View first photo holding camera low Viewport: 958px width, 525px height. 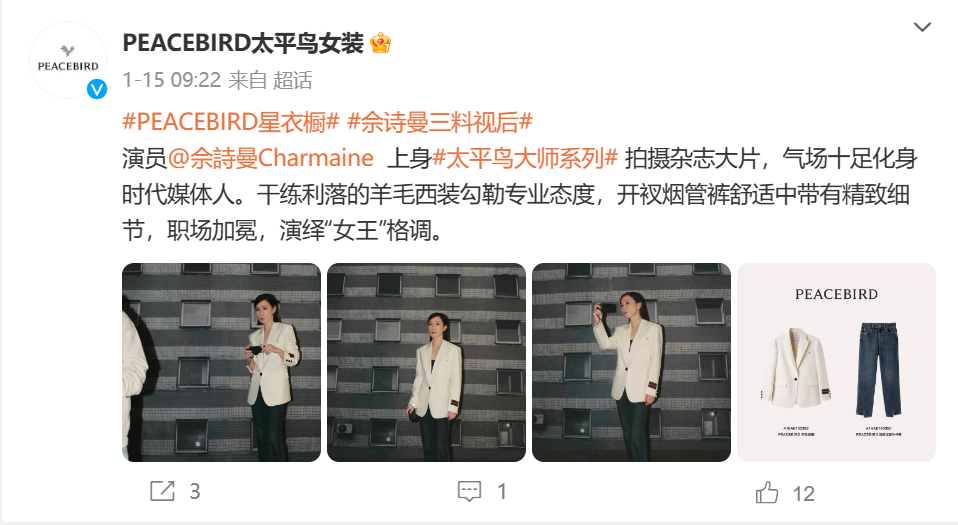[221, 362]
